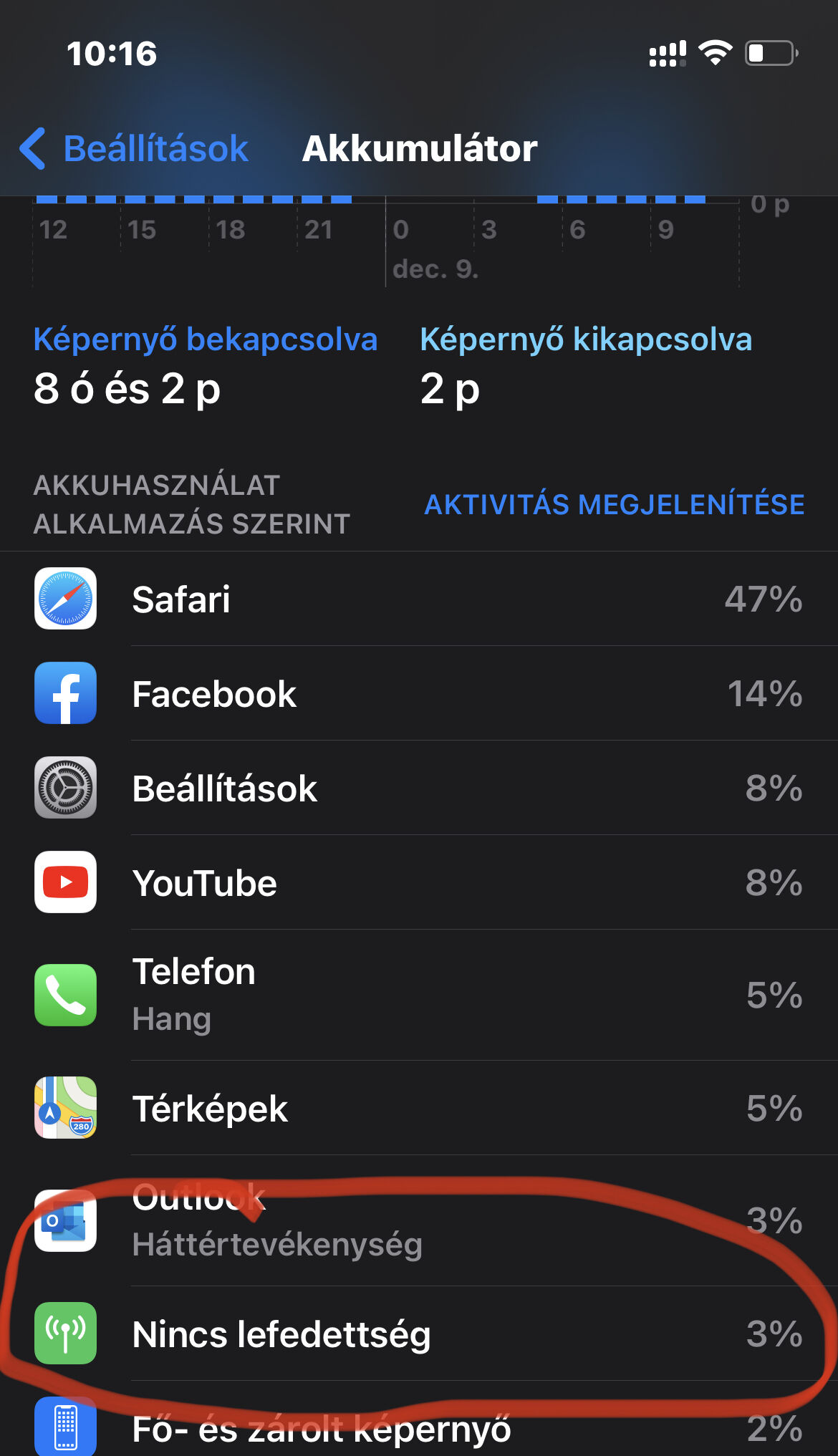838x1456 pixels.
Task: Tap the Telefon Hang row
Action: 419,995
